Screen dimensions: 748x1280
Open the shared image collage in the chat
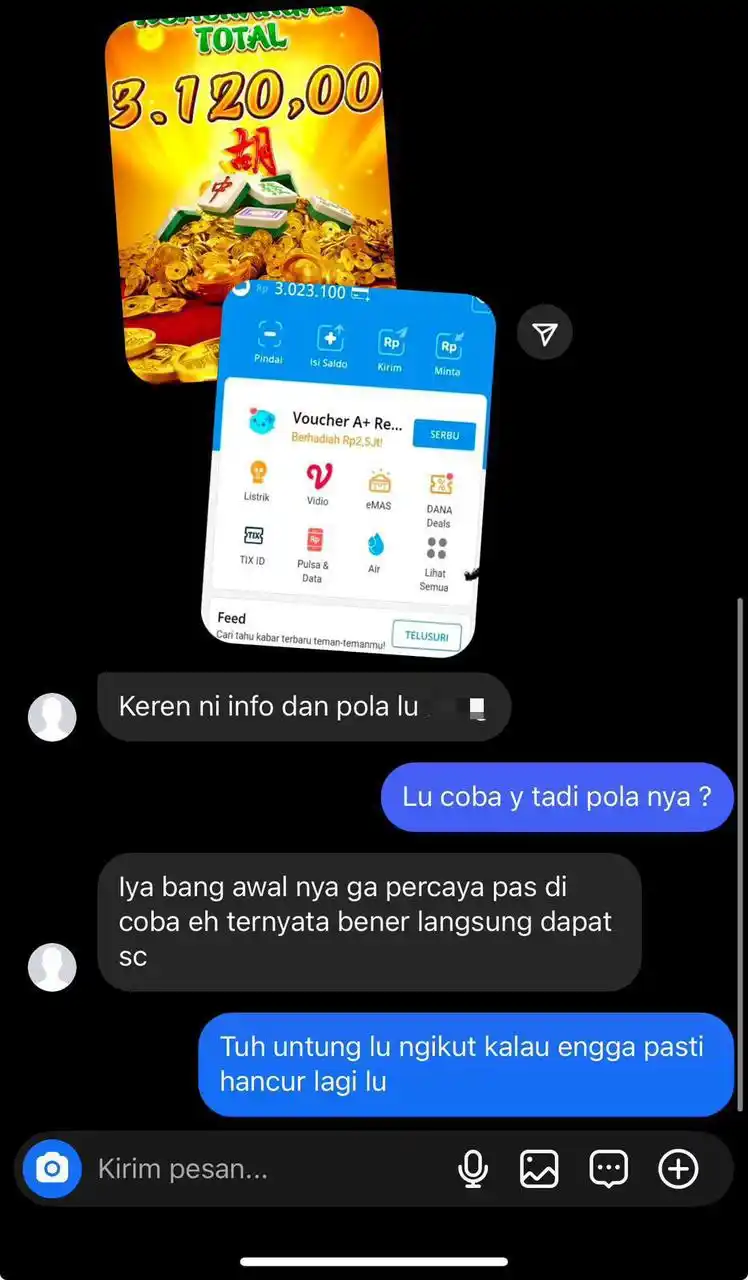[x=300, y=330]
